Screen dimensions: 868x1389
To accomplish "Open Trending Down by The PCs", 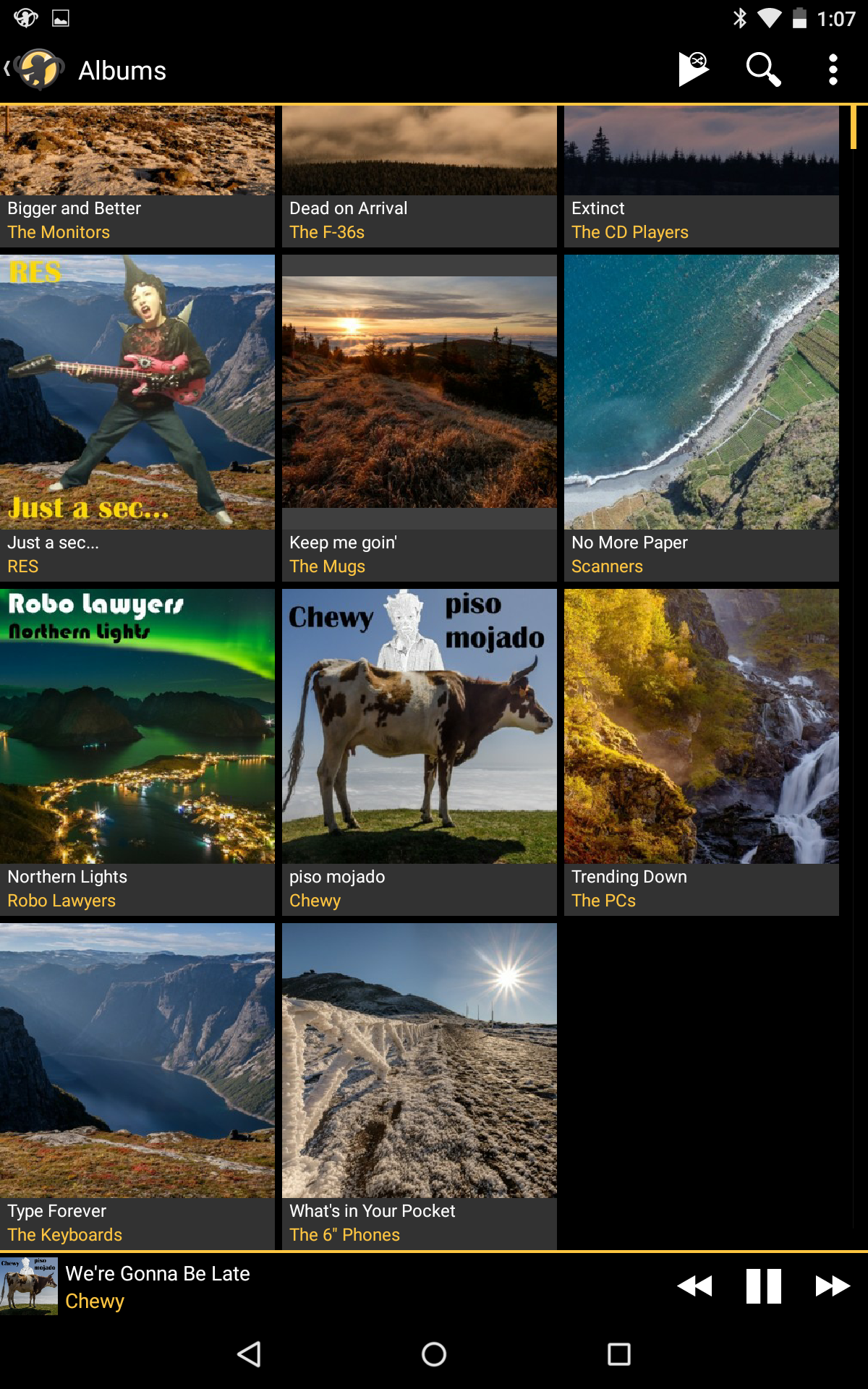I will (702, 752).
